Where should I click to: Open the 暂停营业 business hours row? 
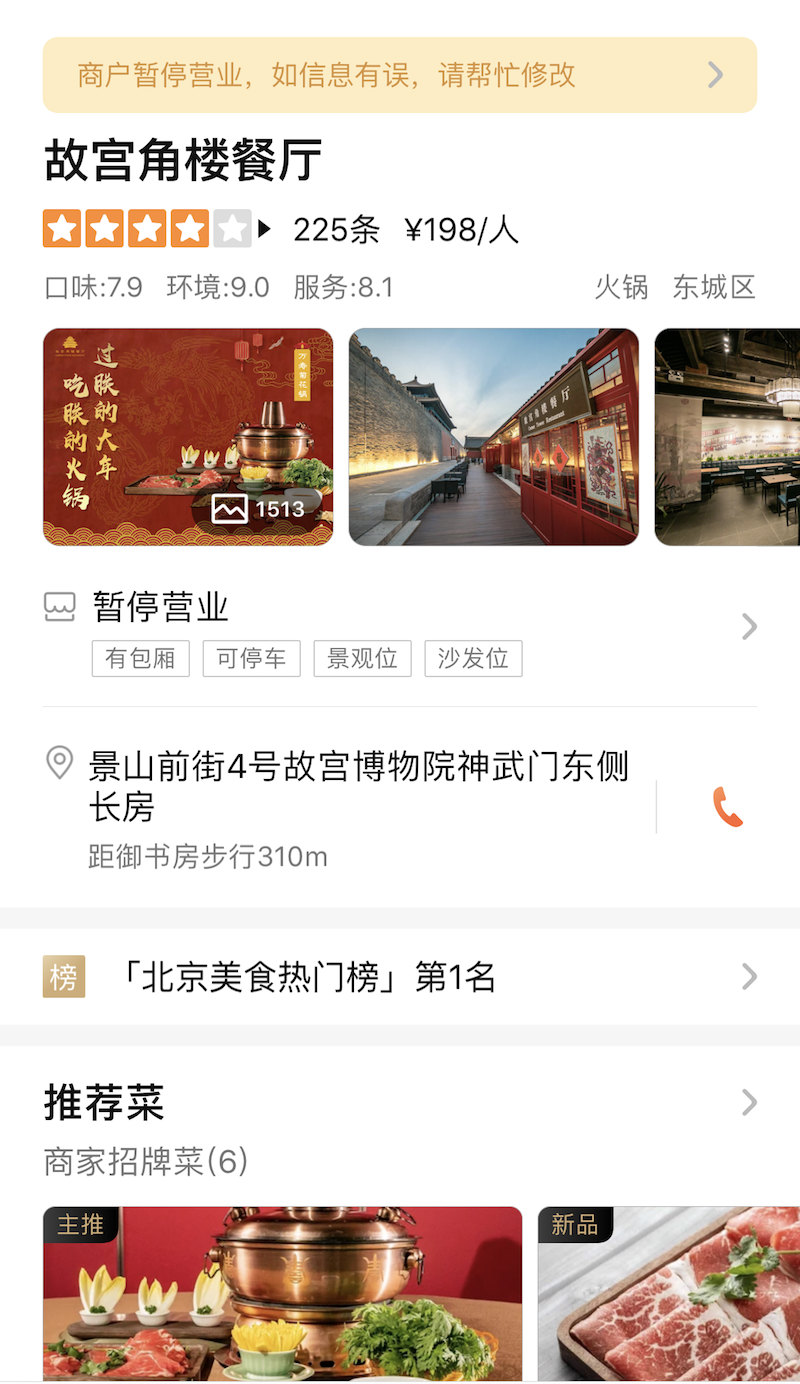pyautogui.click(x=400, y=627)
